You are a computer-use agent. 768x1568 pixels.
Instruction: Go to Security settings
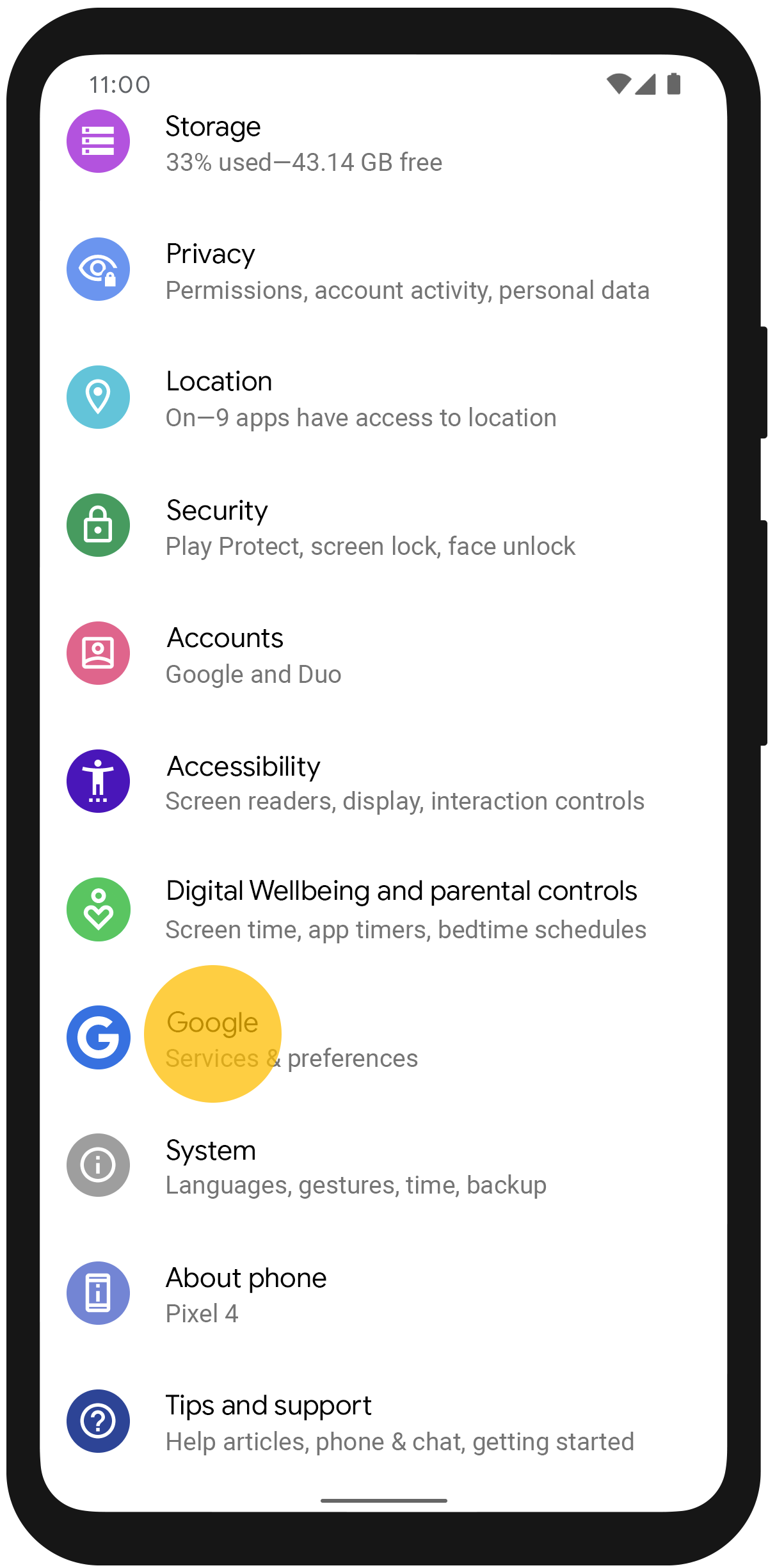[x=370, y=527]
